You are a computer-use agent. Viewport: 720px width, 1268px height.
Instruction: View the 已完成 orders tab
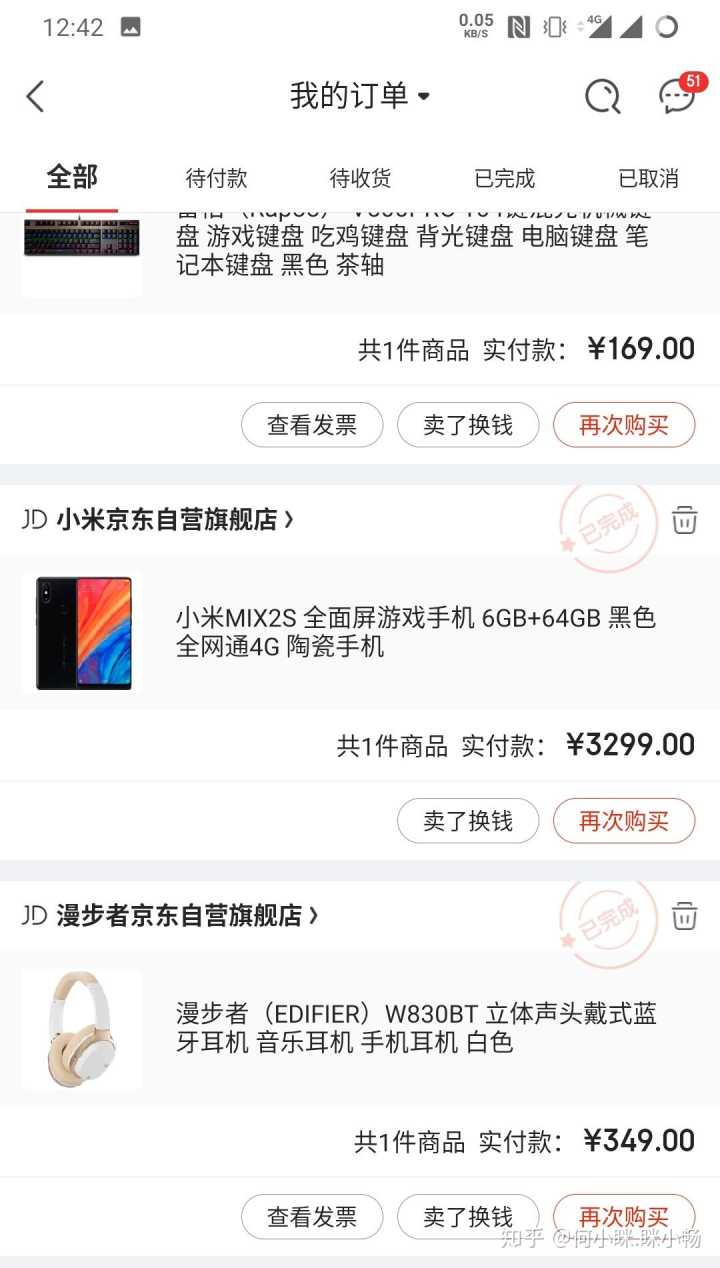pos(504,179)
